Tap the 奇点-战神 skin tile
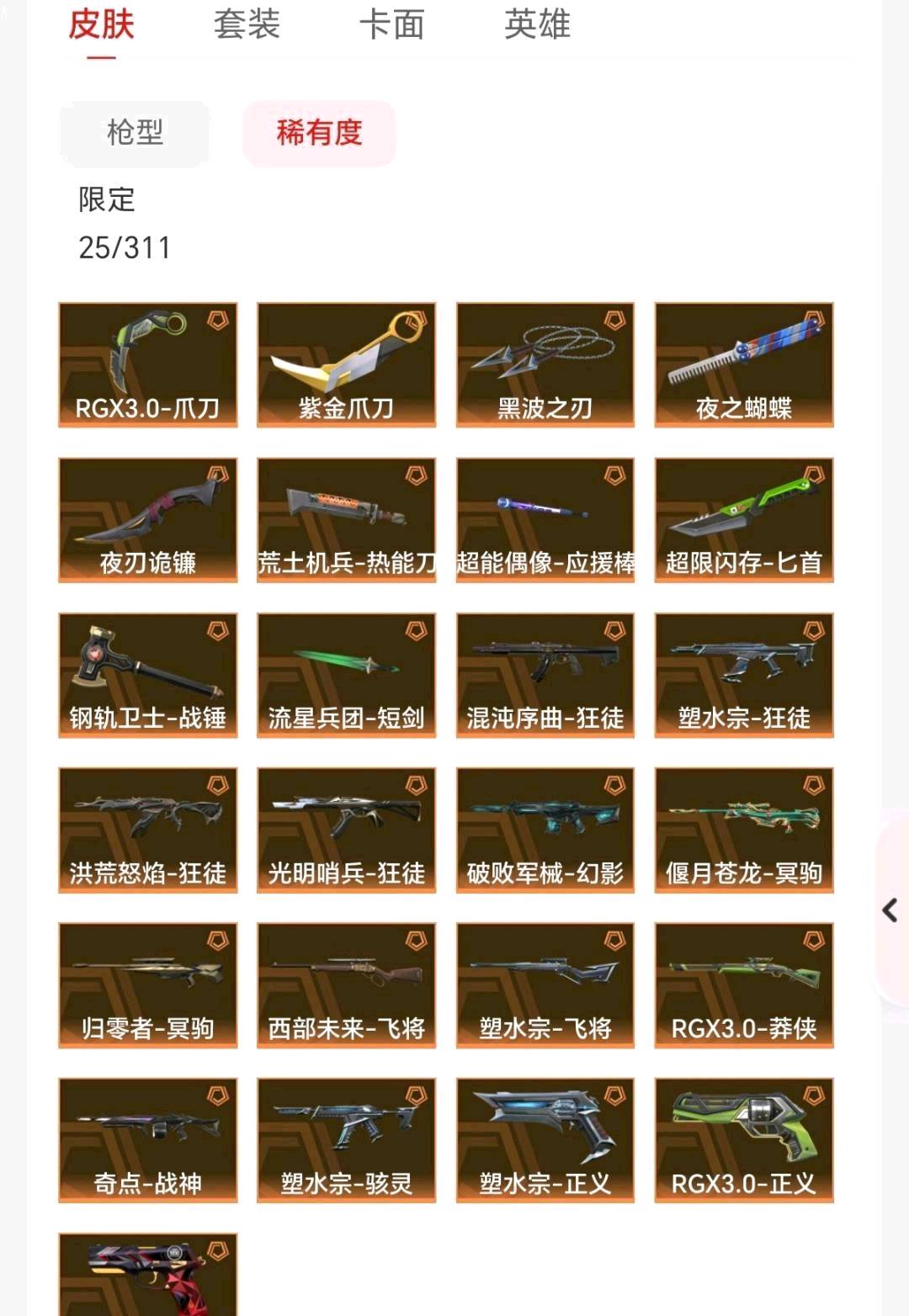 tap(148, 1140)
